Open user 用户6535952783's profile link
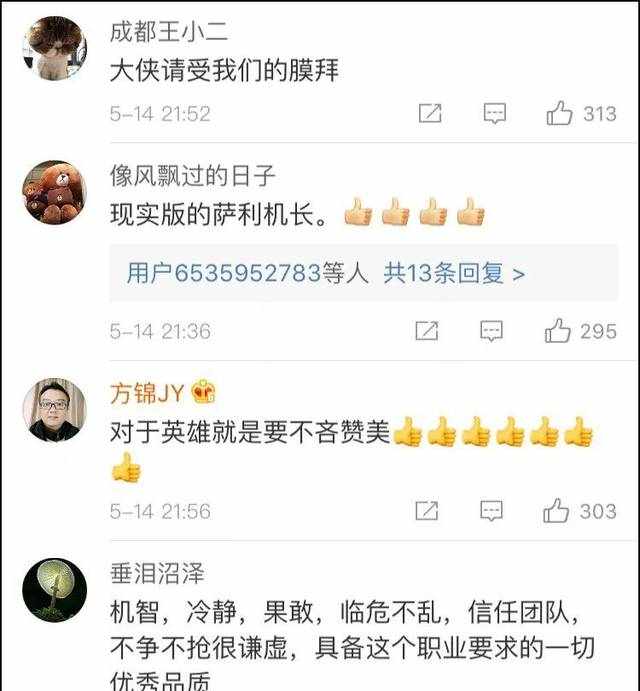Image resolution: width=640 pixels, height=691 pixels. point(223,273)
